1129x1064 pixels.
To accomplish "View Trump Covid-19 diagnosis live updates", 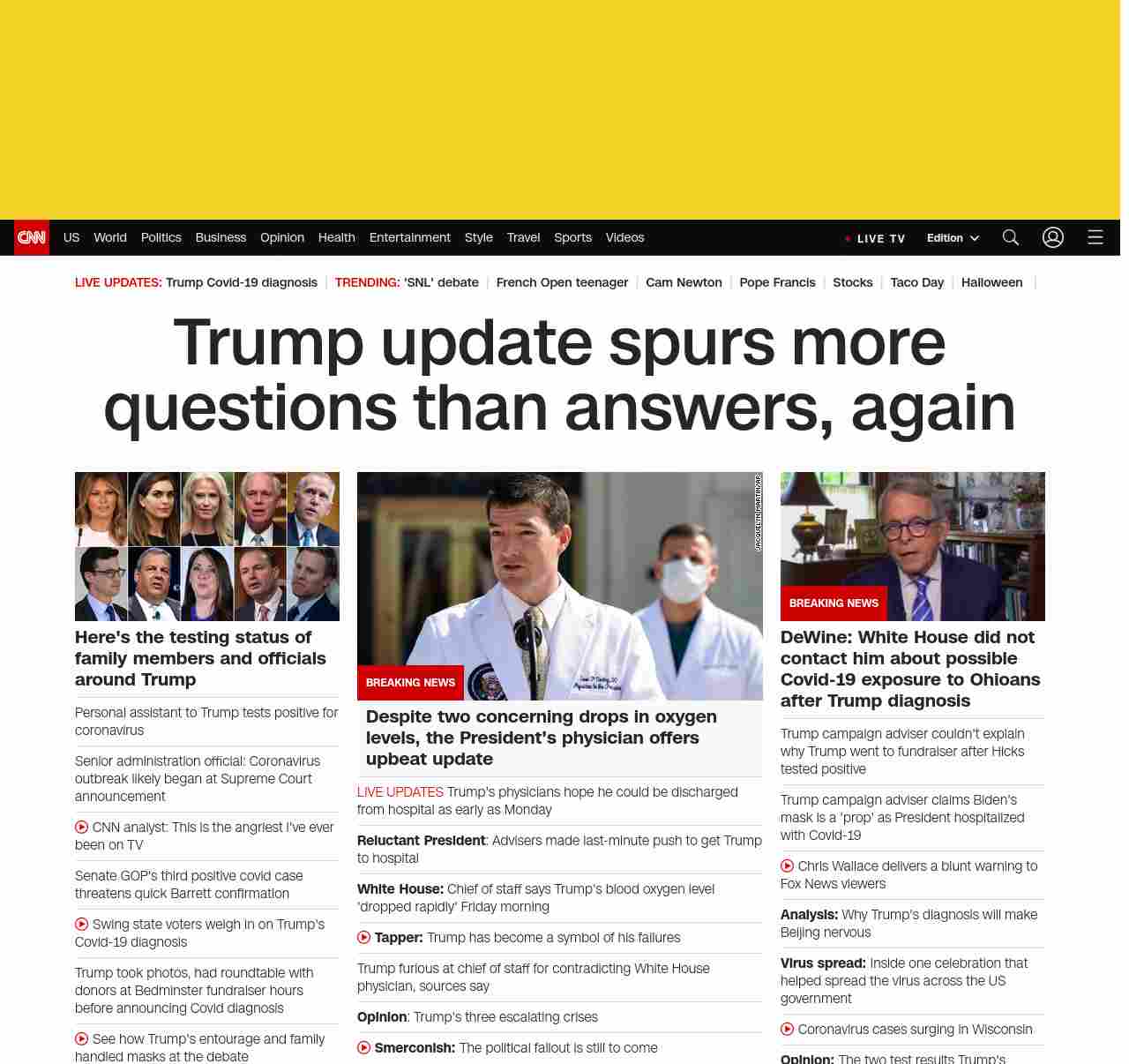I will tap(241, 283).
